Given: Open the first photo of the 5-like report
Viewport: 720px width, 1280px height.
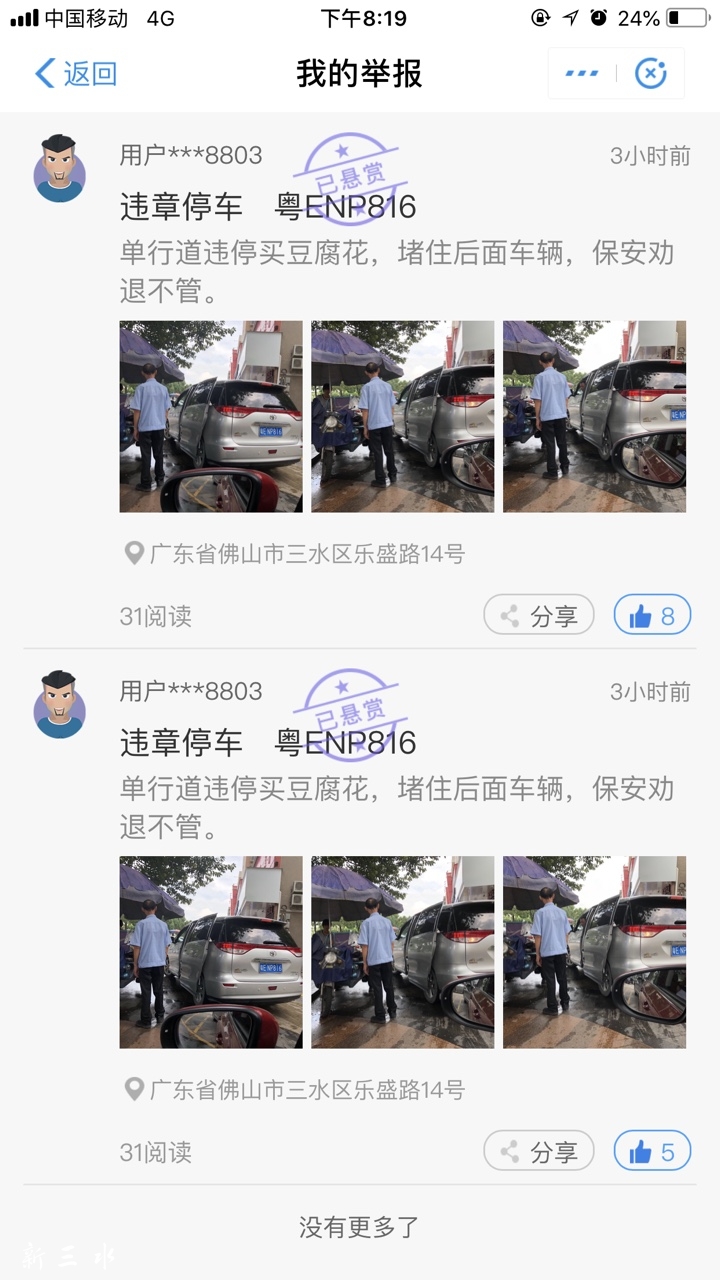Looking at the screenshot, I should coord(211,952).
